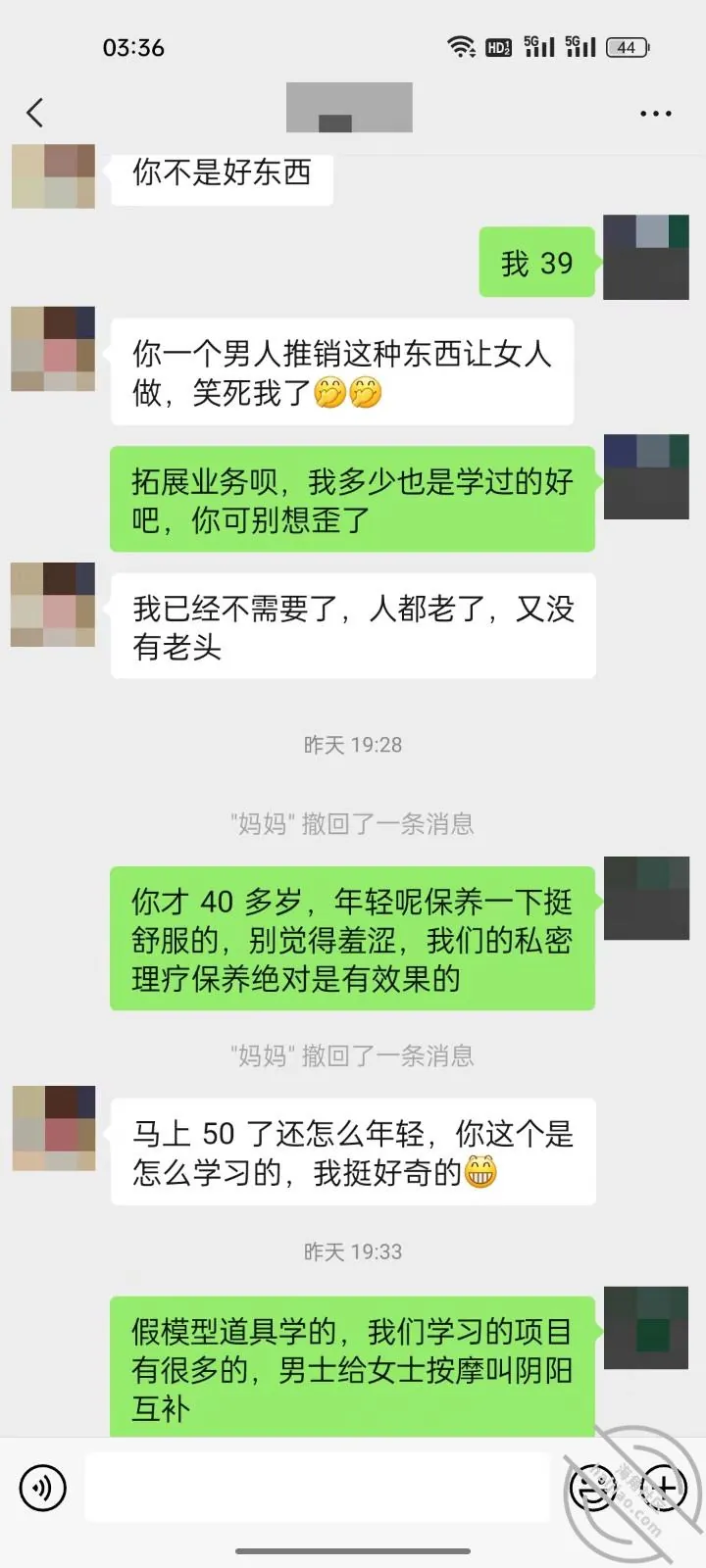The image size is (706, 1568).
Task: Open the three-dot chat info menu
Action: click(655, 114)
